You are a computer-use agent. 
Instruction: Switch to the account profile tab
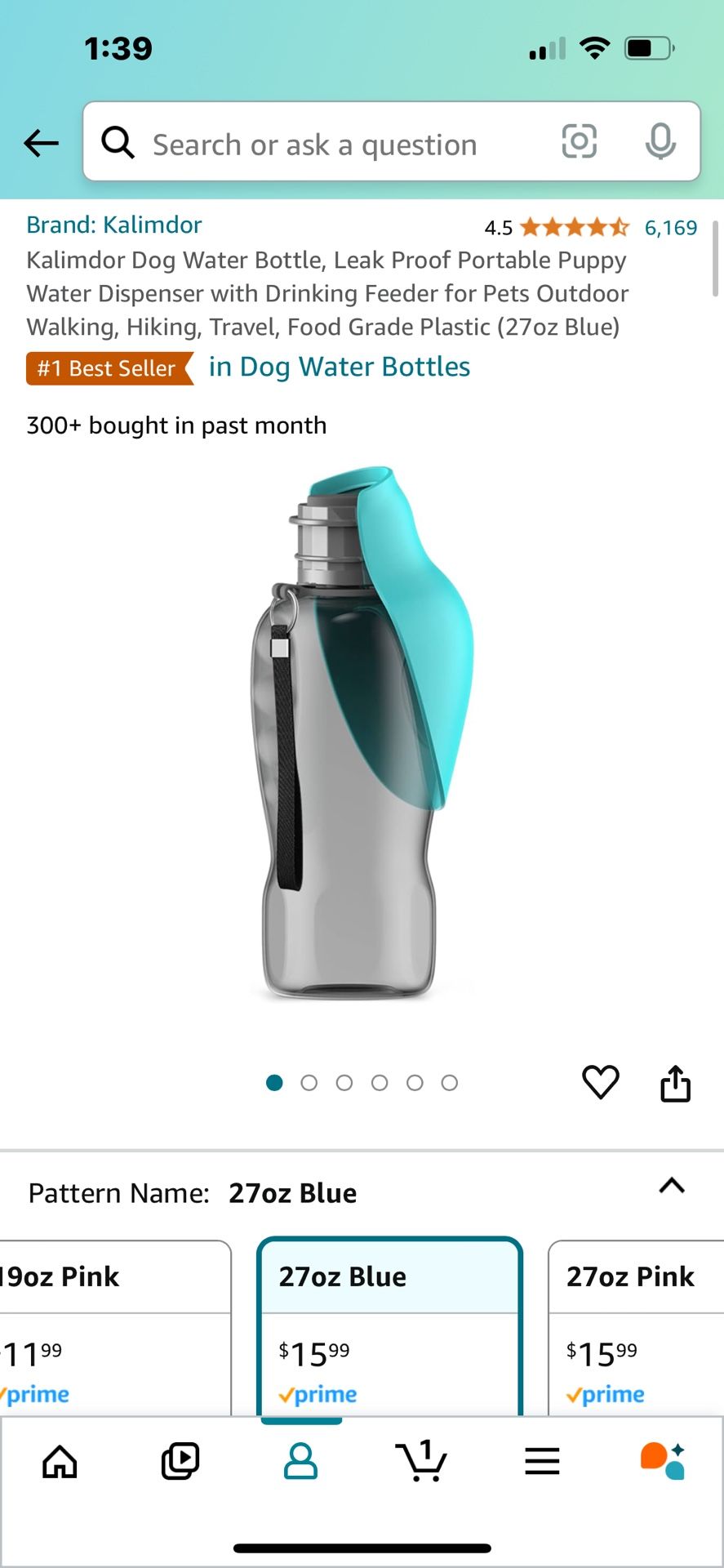(x=300, y=1461)
